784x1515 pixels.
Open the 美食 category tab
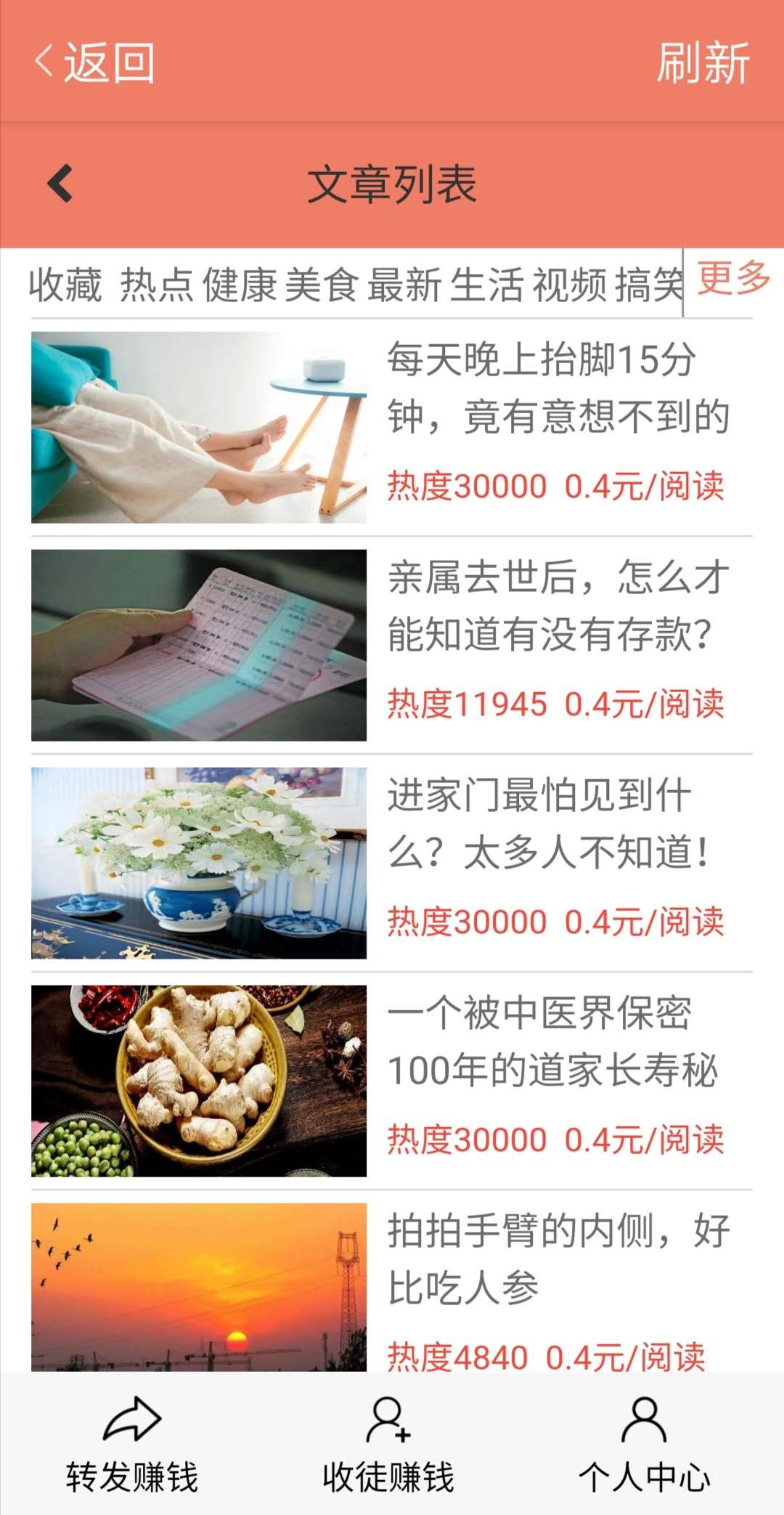tap(322, 284)
